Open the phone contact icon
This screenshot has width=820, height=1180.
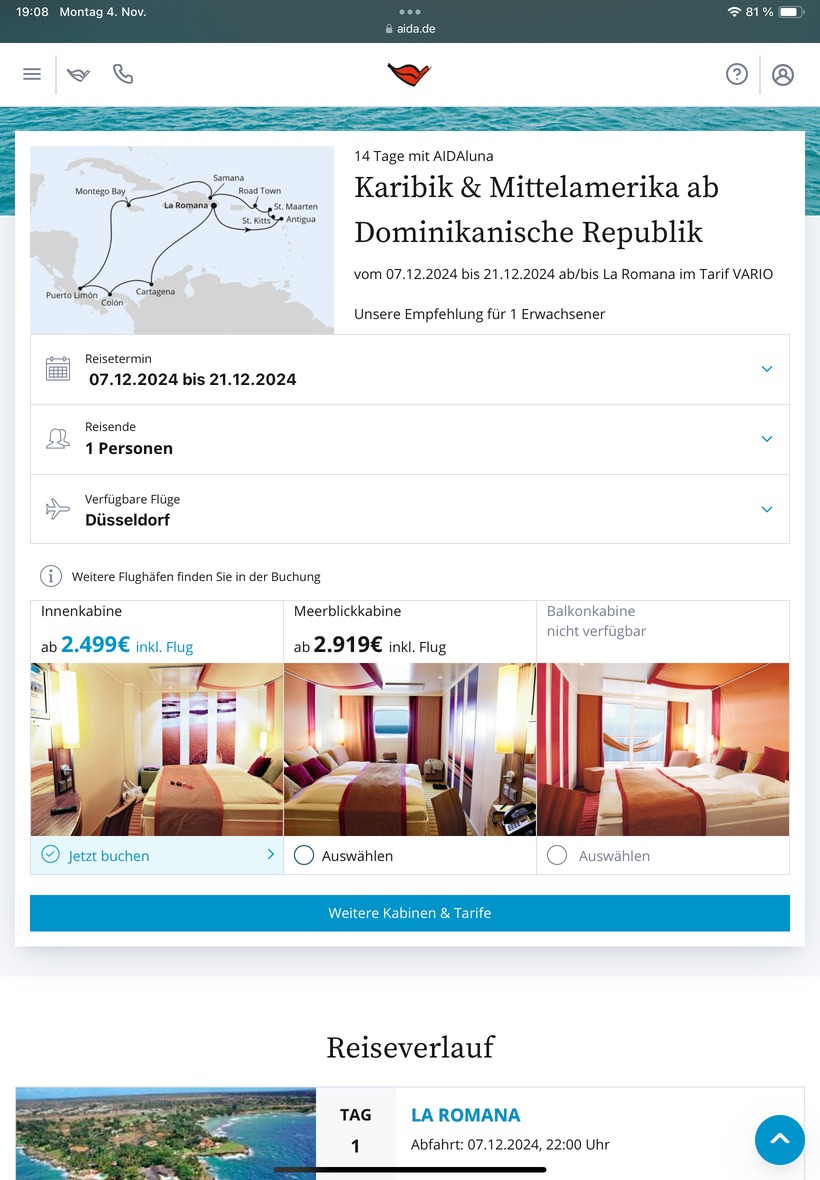coord(123,74)
